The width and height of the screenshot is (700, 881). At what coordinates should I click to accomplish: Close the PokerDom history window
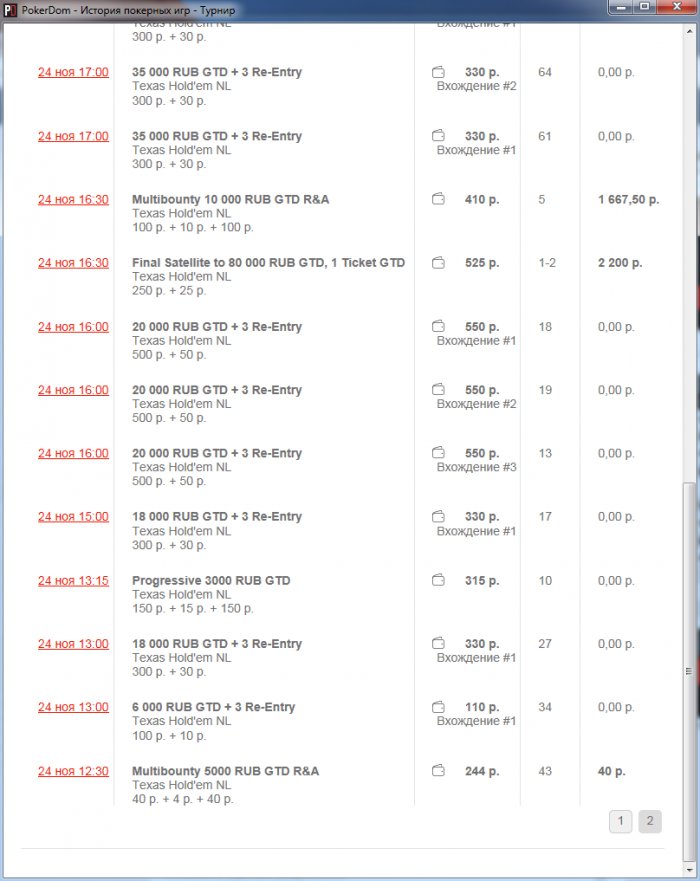[x=674, y=7]
